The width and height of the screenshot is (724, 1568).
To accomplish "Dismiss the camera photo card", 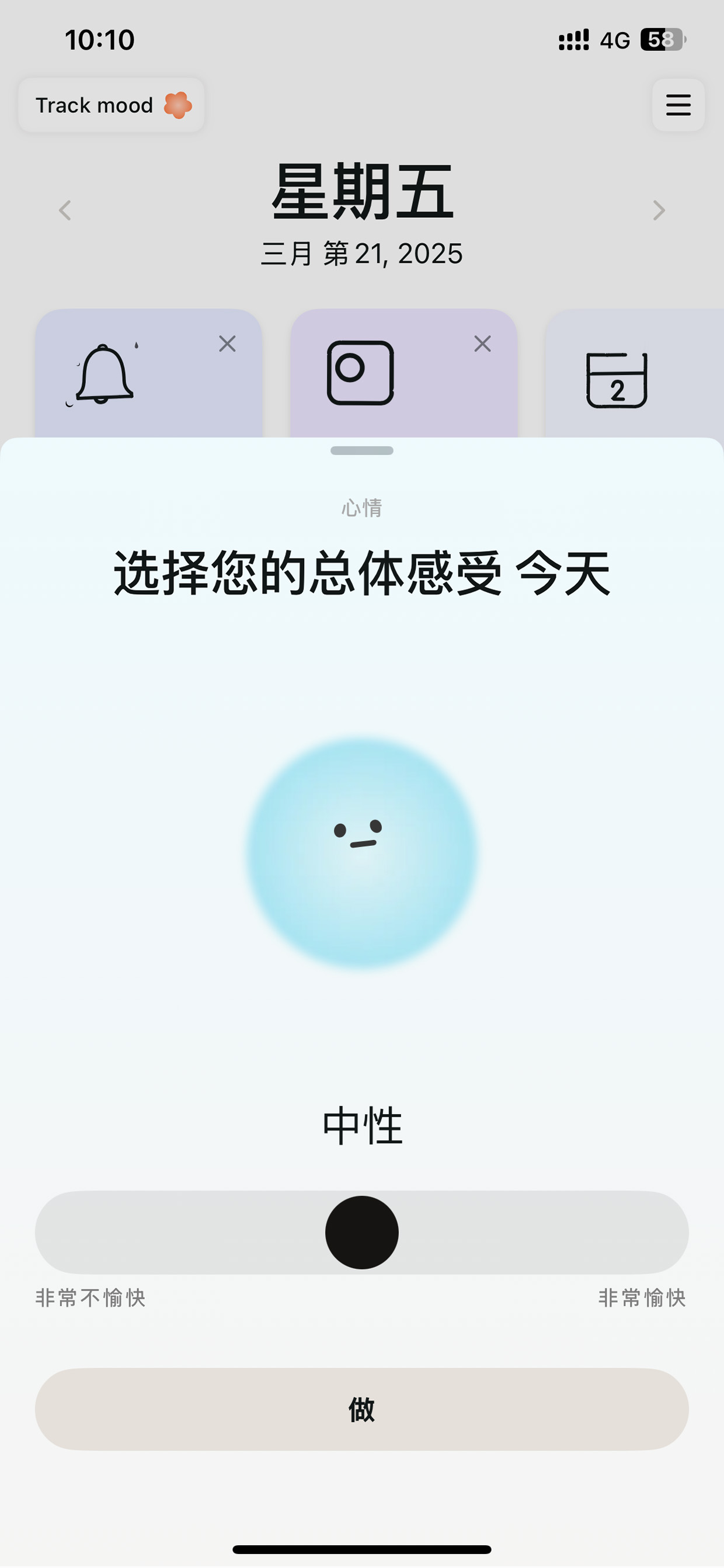I will (482, 344).
